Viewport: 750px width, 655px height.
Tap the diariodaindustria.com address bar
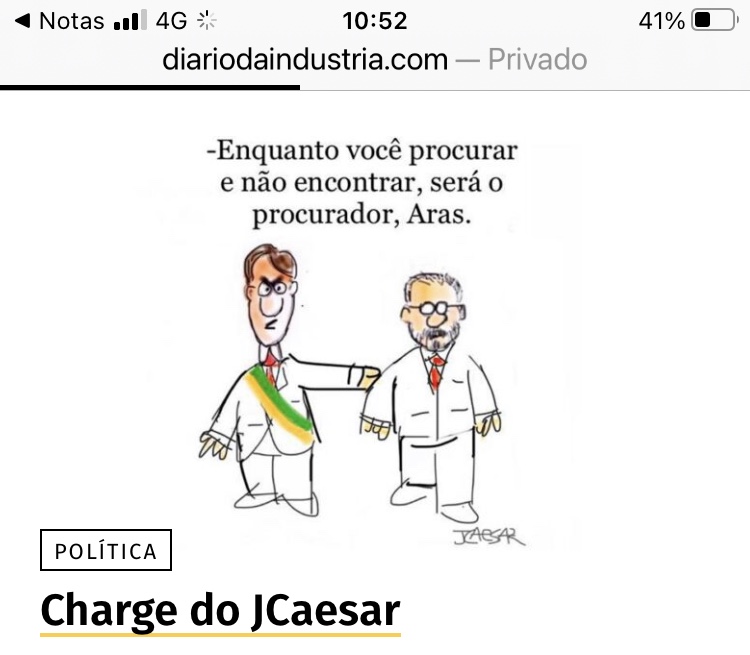click(x=375, y=59)
